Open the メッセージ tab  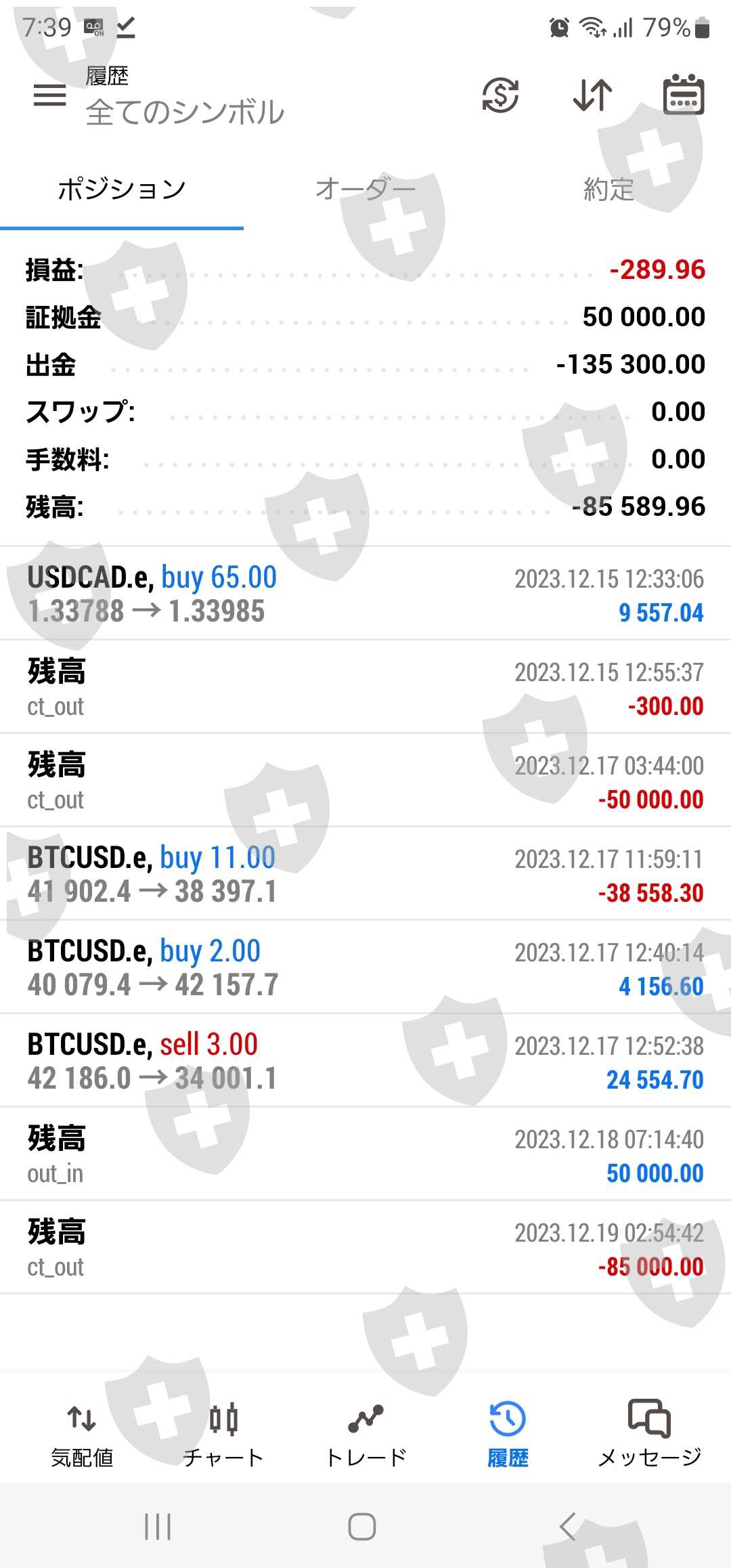650,1433
